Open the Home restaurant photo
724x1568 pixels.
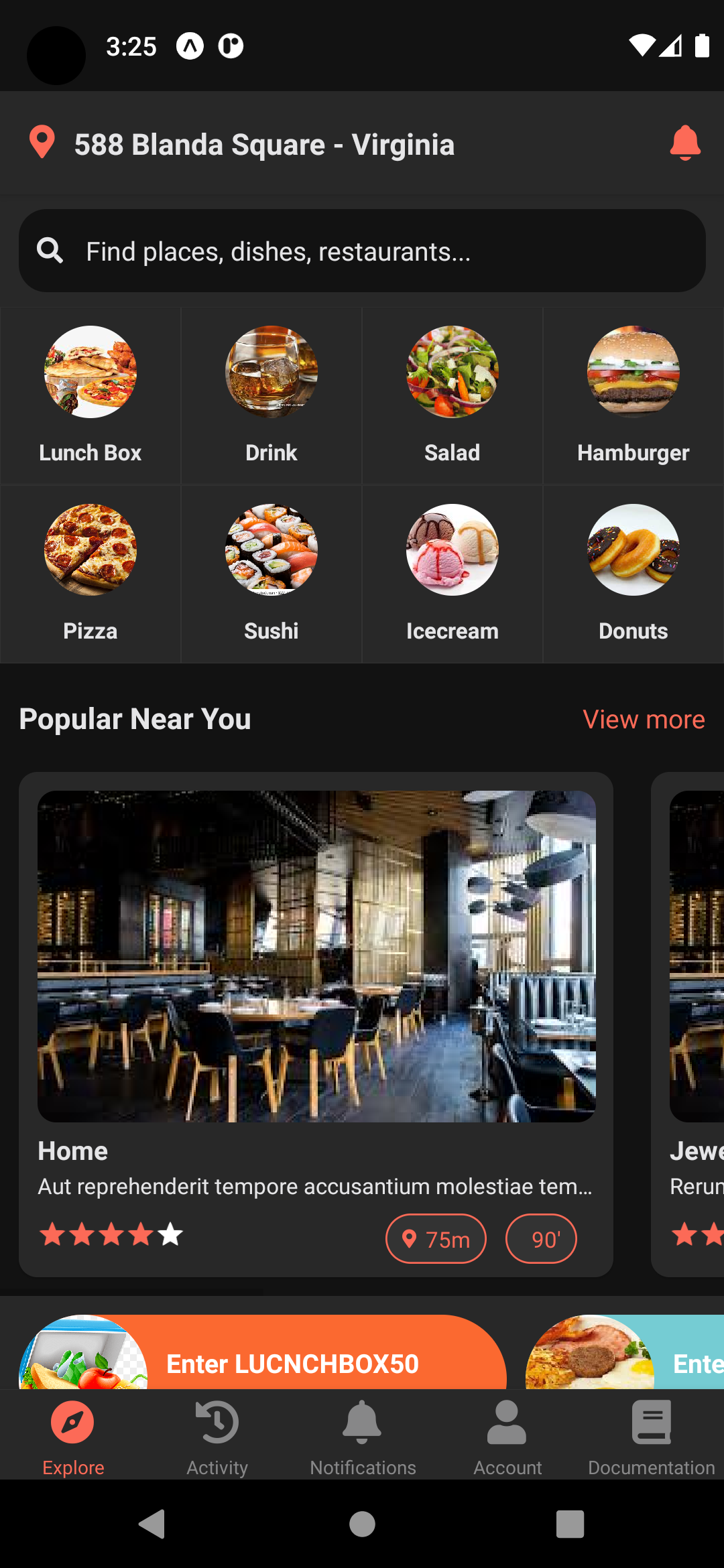pyautogui.click(x=316, y=956)
